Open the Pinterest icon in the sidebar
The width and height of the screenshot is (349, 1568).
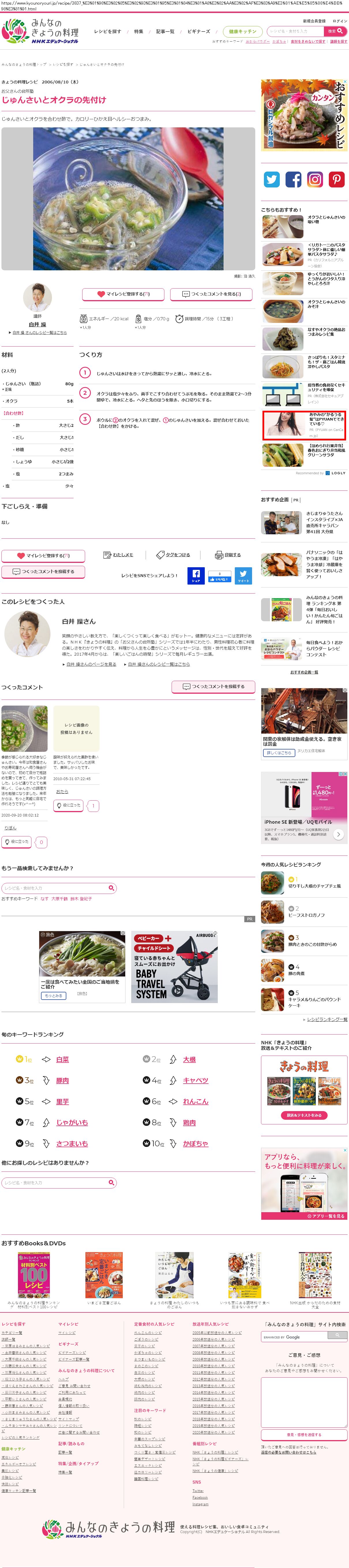coord(336,179)
